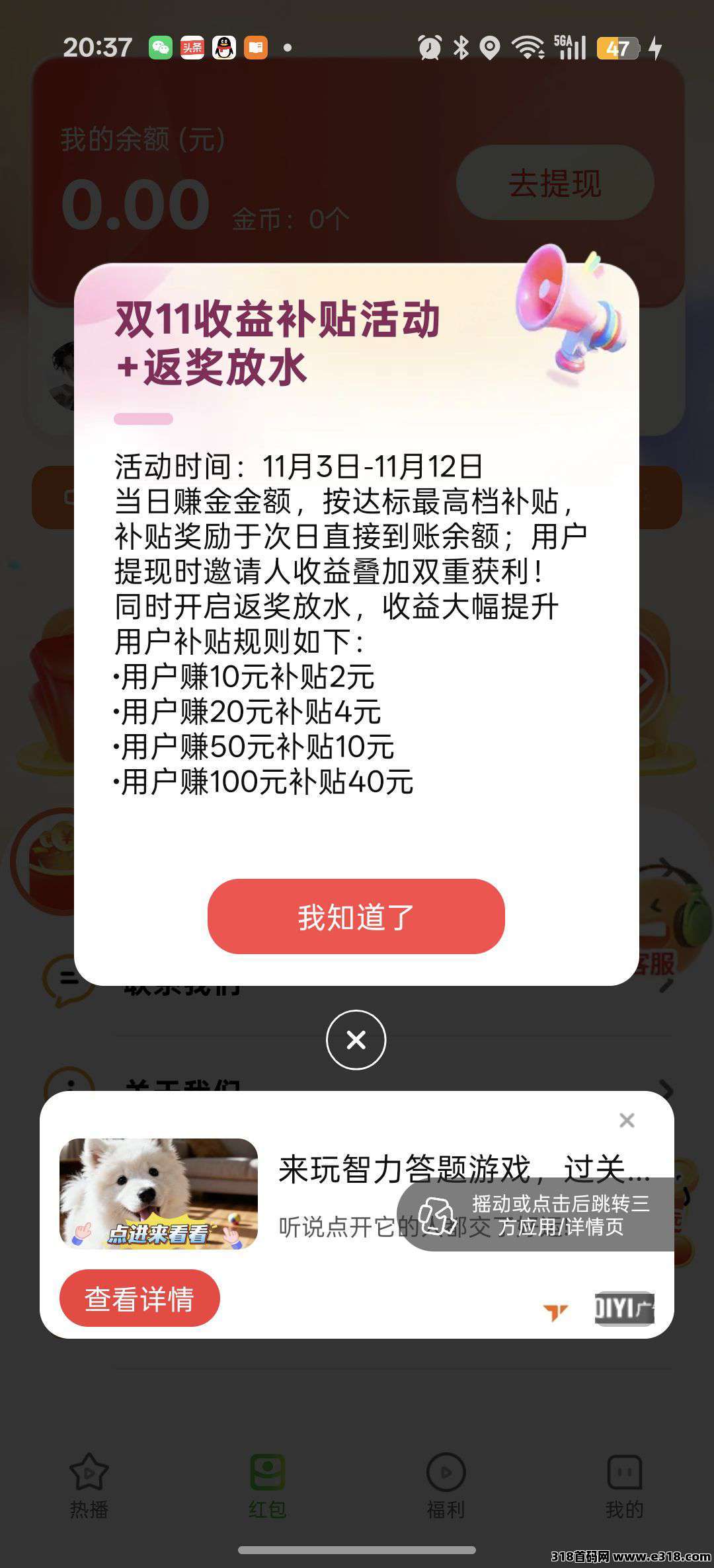
Task: Close the popup using the circular X button
Action: [x=356, y=1039]
